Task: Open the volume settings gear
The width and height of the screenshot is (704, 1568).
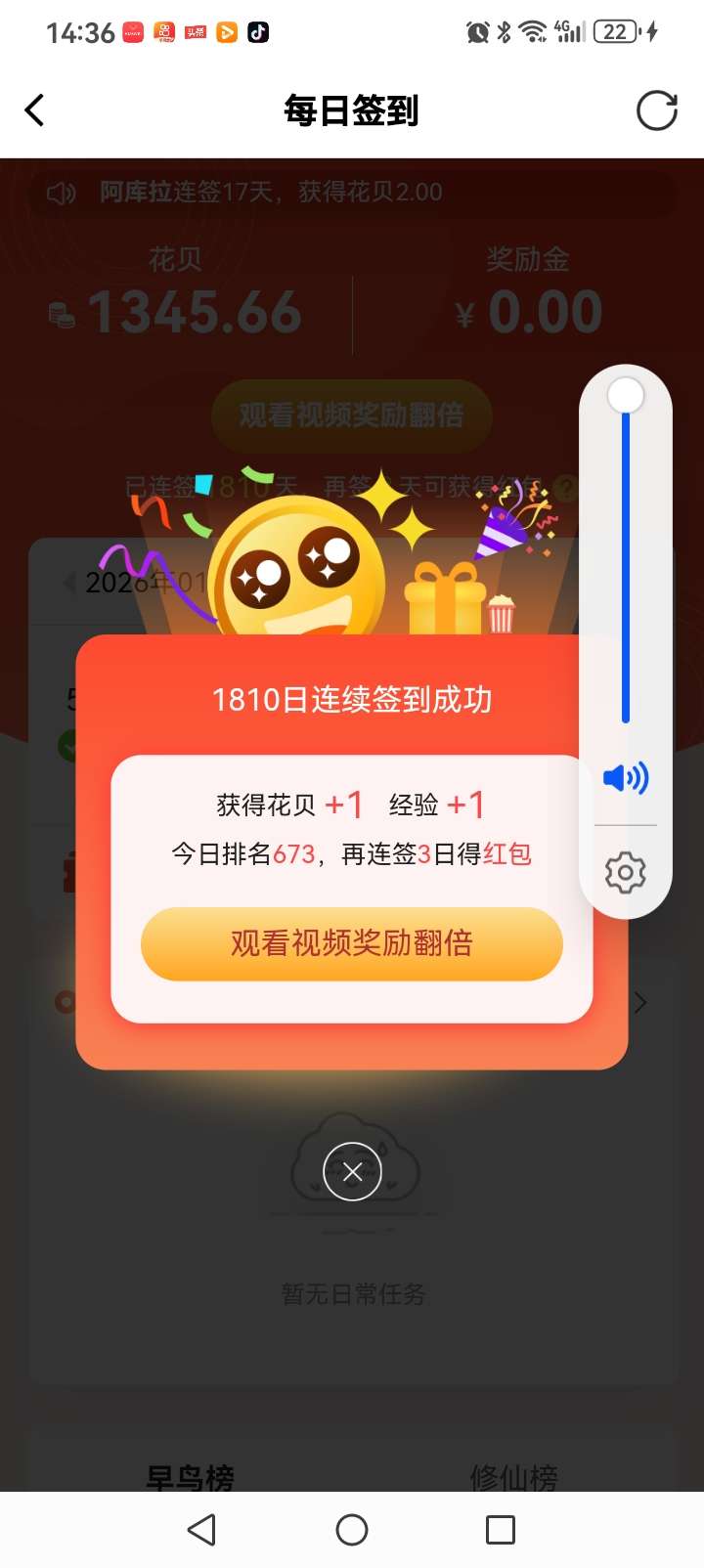Action: (626, 872)
